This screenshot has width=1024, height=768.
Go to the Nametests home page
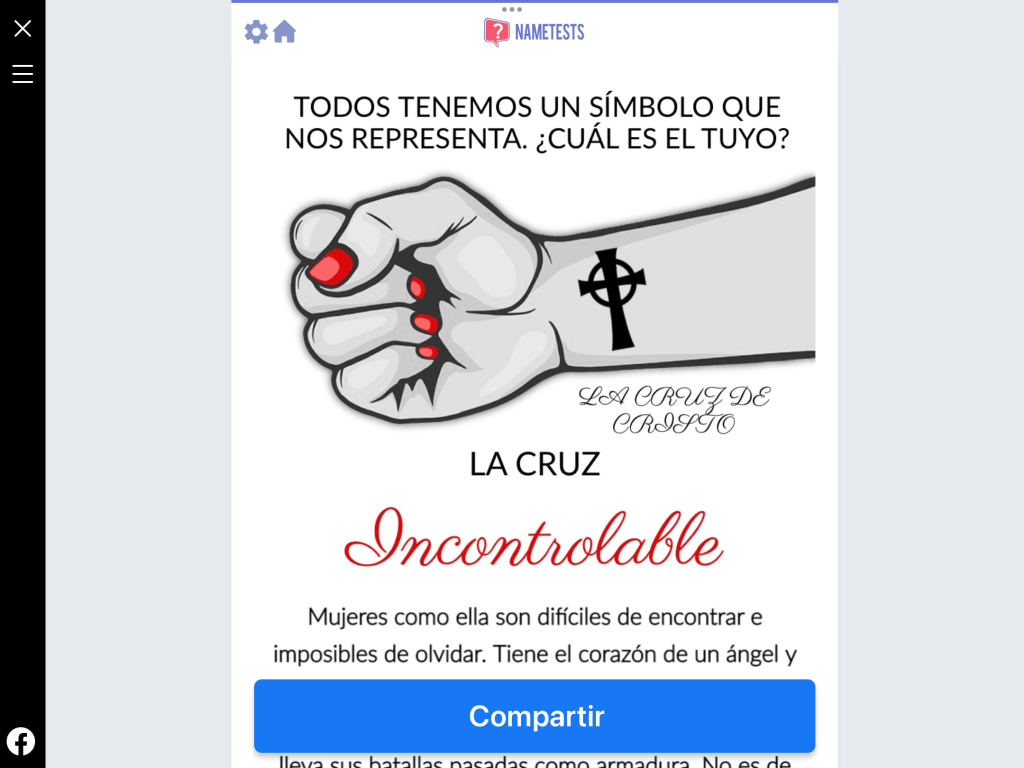coord(285,32)
